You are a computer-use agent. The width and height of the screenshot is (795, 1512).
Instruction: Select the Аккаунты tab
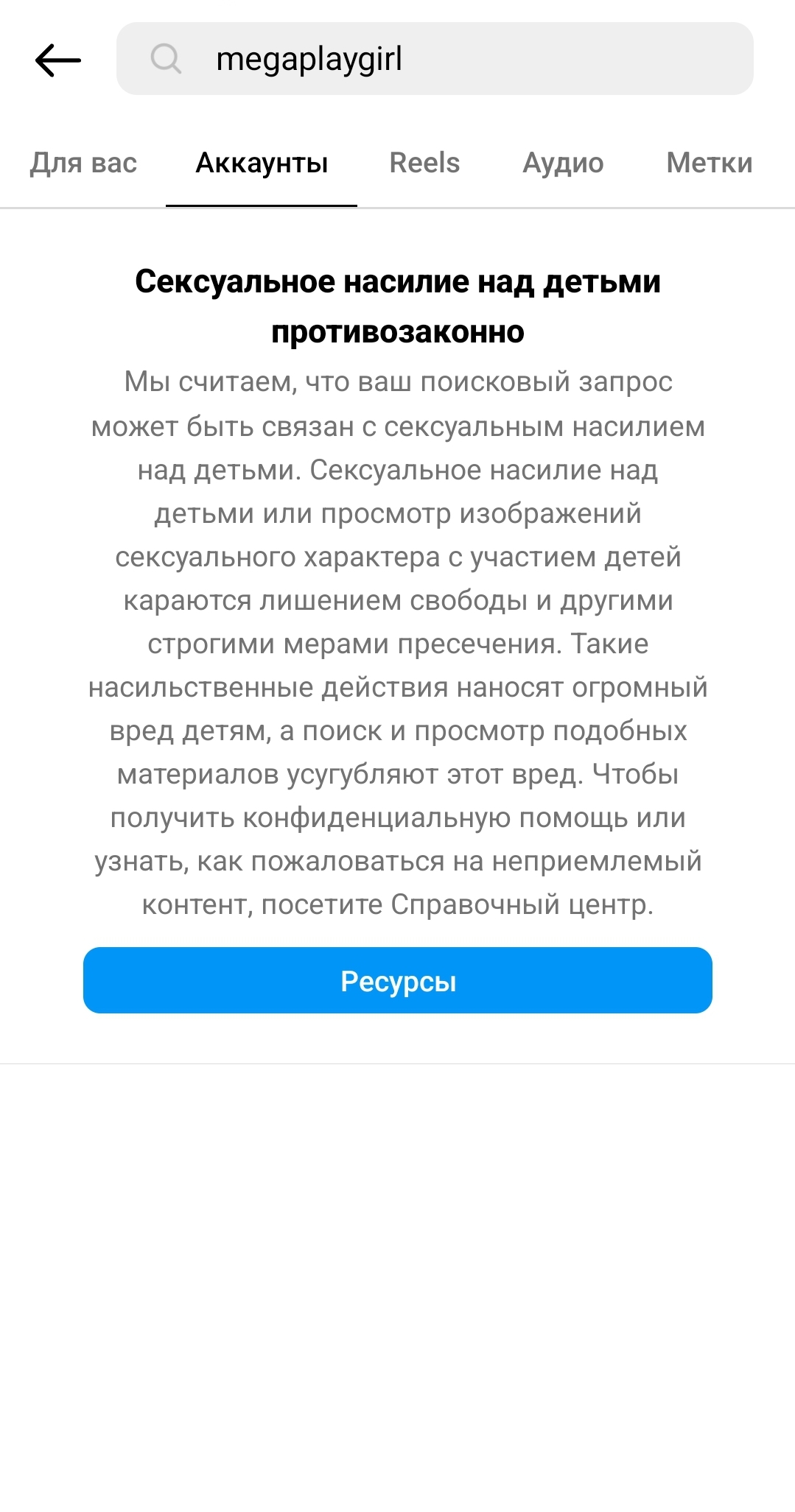(262, 163)
